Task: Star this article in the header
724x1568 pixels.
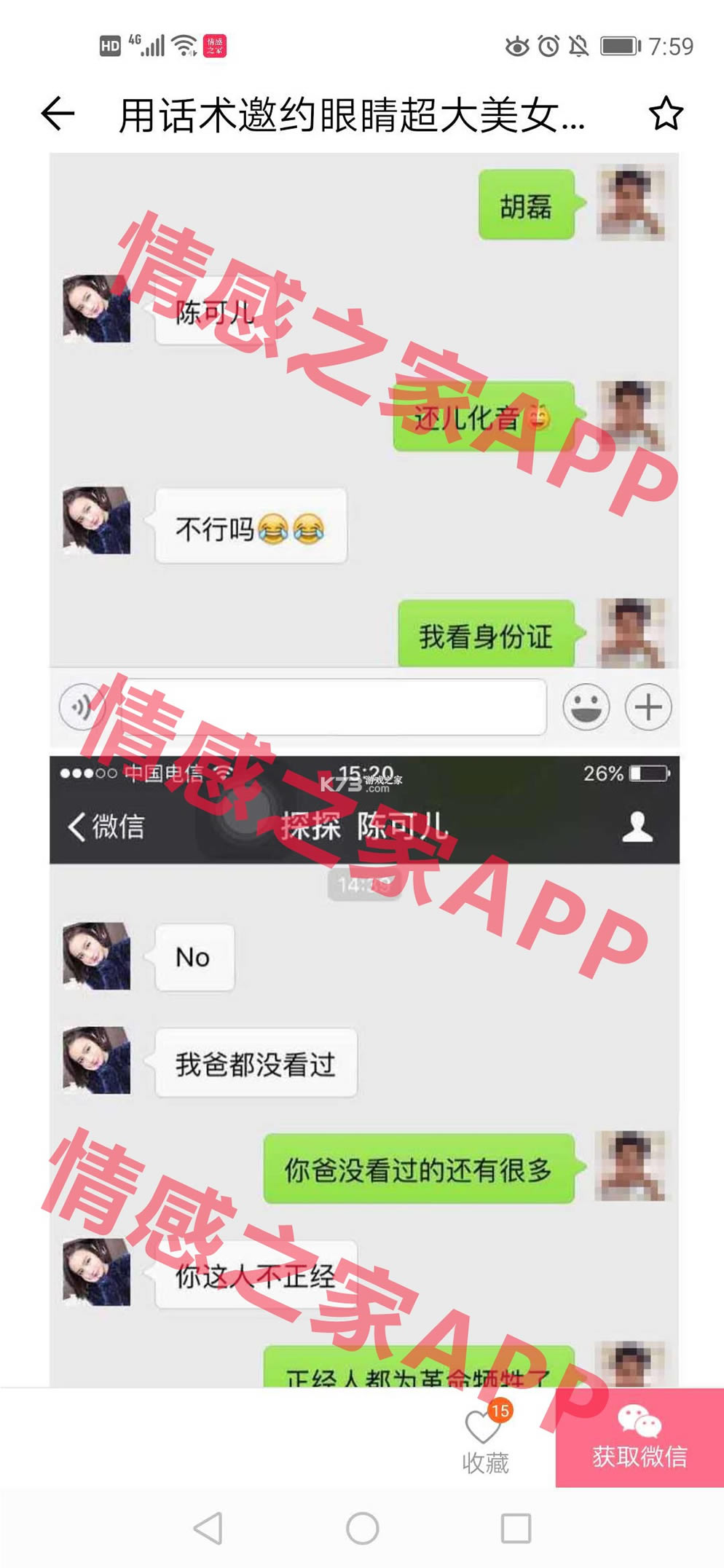Action: point(666,114)
